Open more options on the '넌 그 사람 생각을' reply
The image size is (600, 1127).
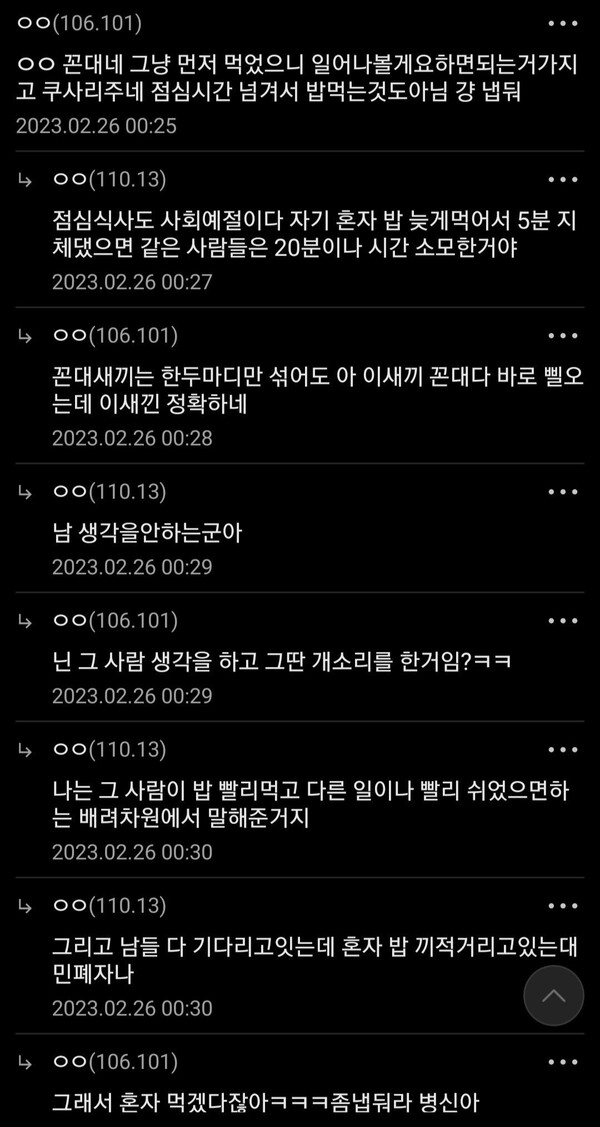pyautogui.click(x=563, y=622)
